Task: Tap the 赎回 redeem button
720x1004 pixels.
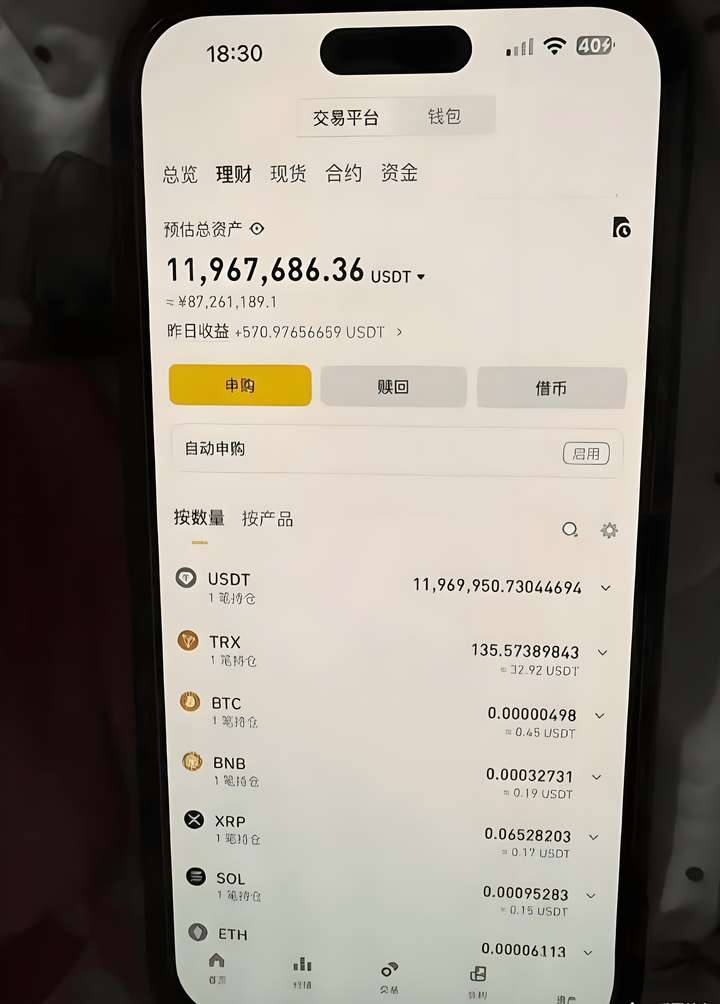Action: tap(393, 387)
